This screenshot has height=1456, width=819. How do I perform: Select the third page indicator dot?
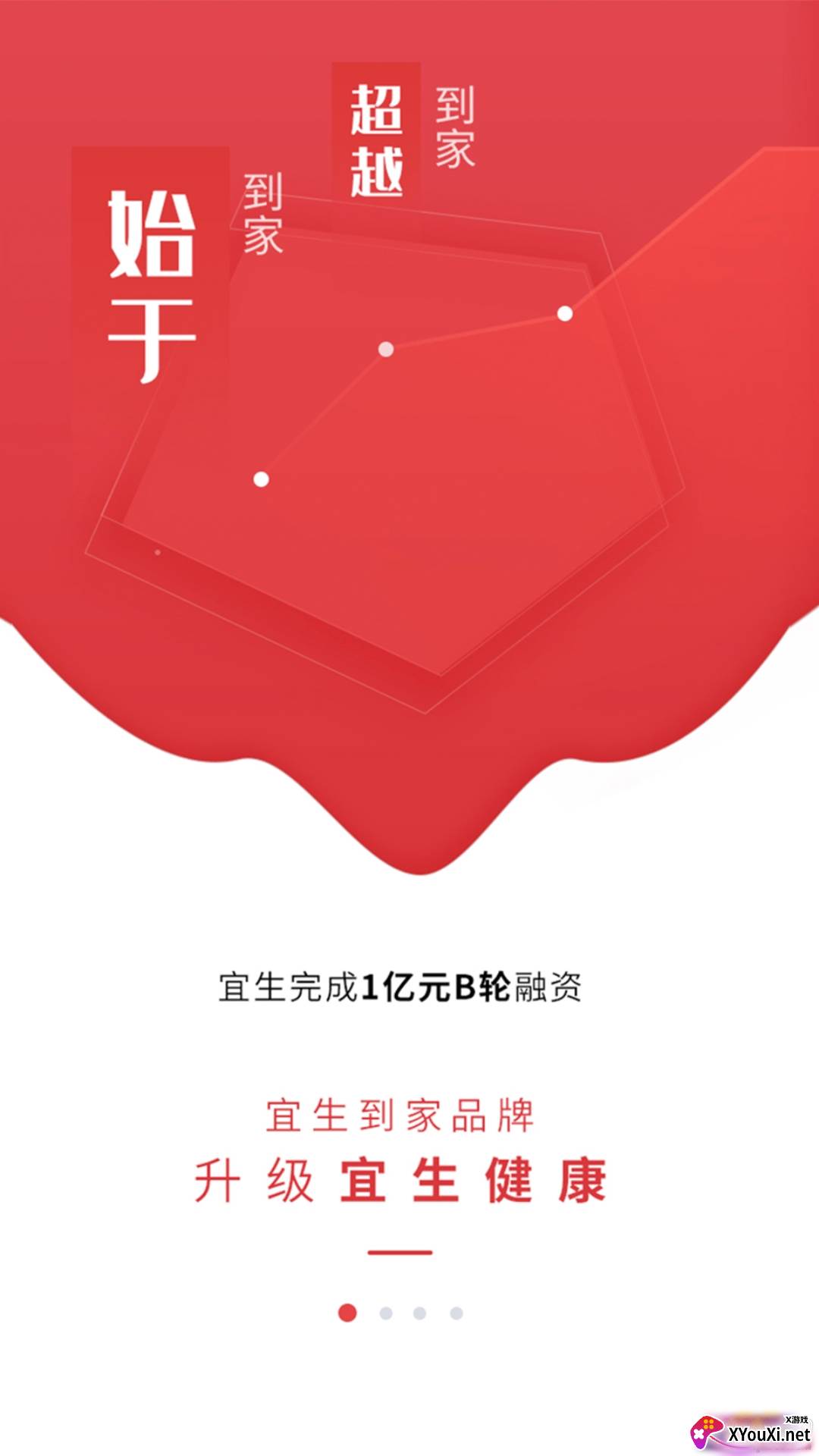[420, 1313]
